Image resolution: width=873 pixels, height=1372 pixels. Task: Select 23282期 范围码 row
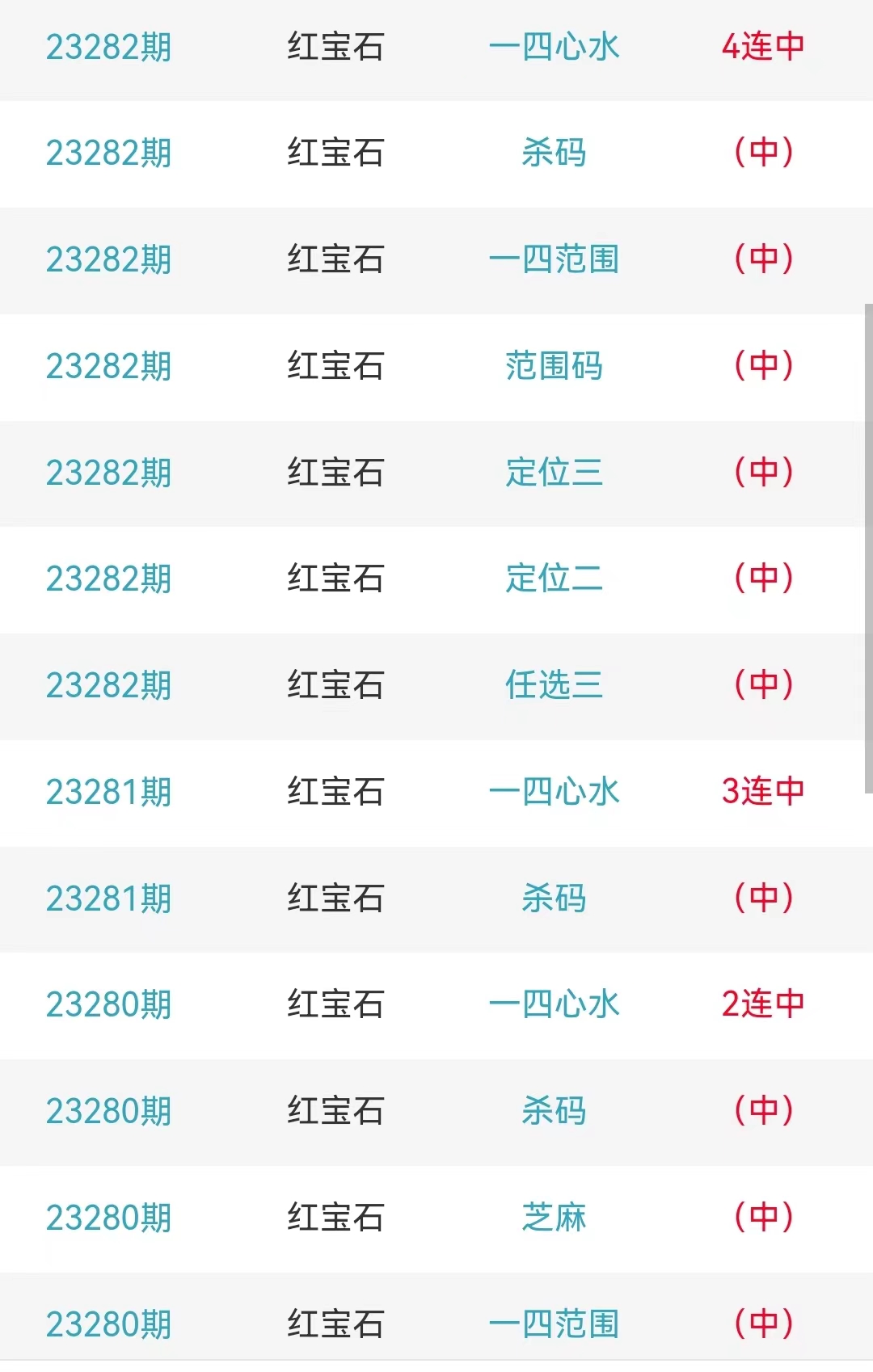tap(554, 366)
